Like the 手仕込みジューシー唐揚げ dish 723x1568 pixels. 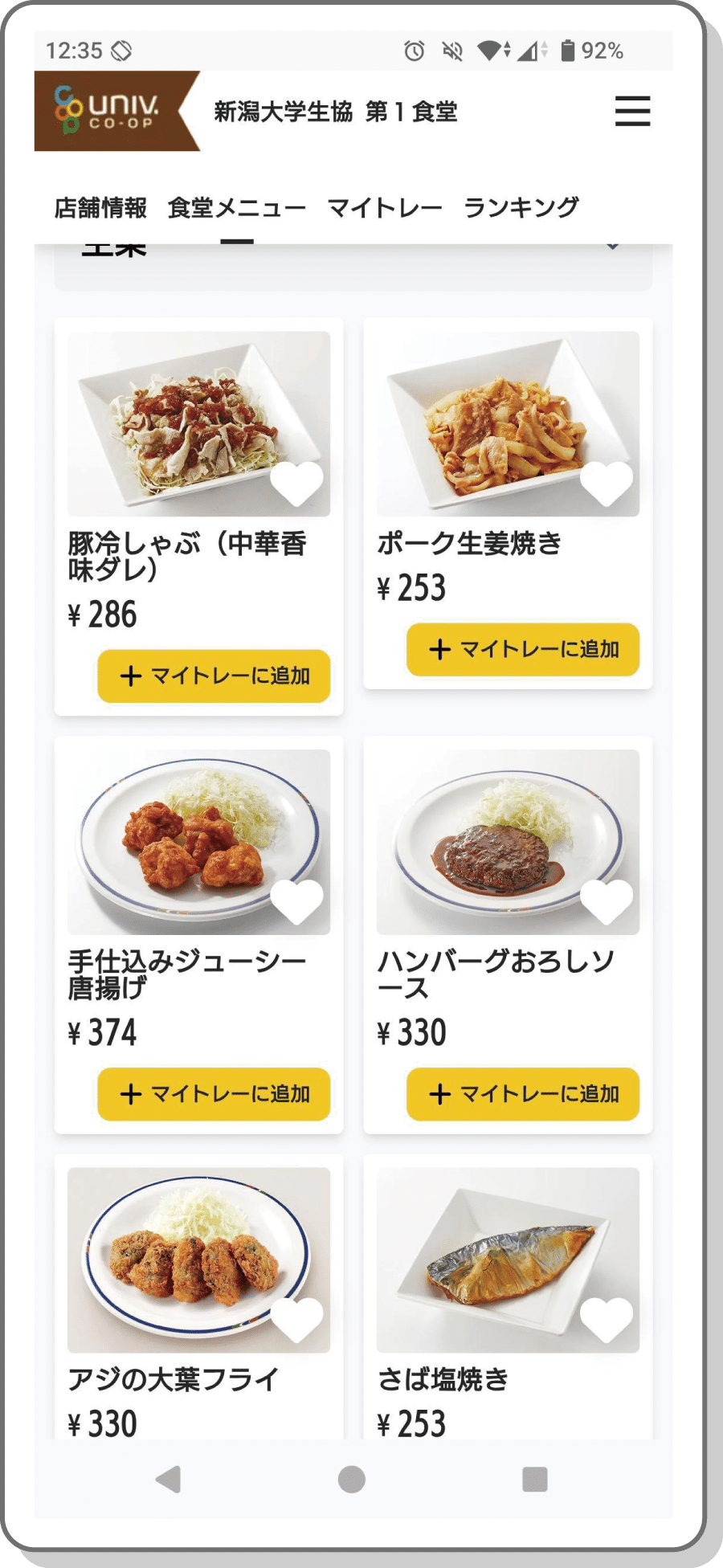point(296,900)
